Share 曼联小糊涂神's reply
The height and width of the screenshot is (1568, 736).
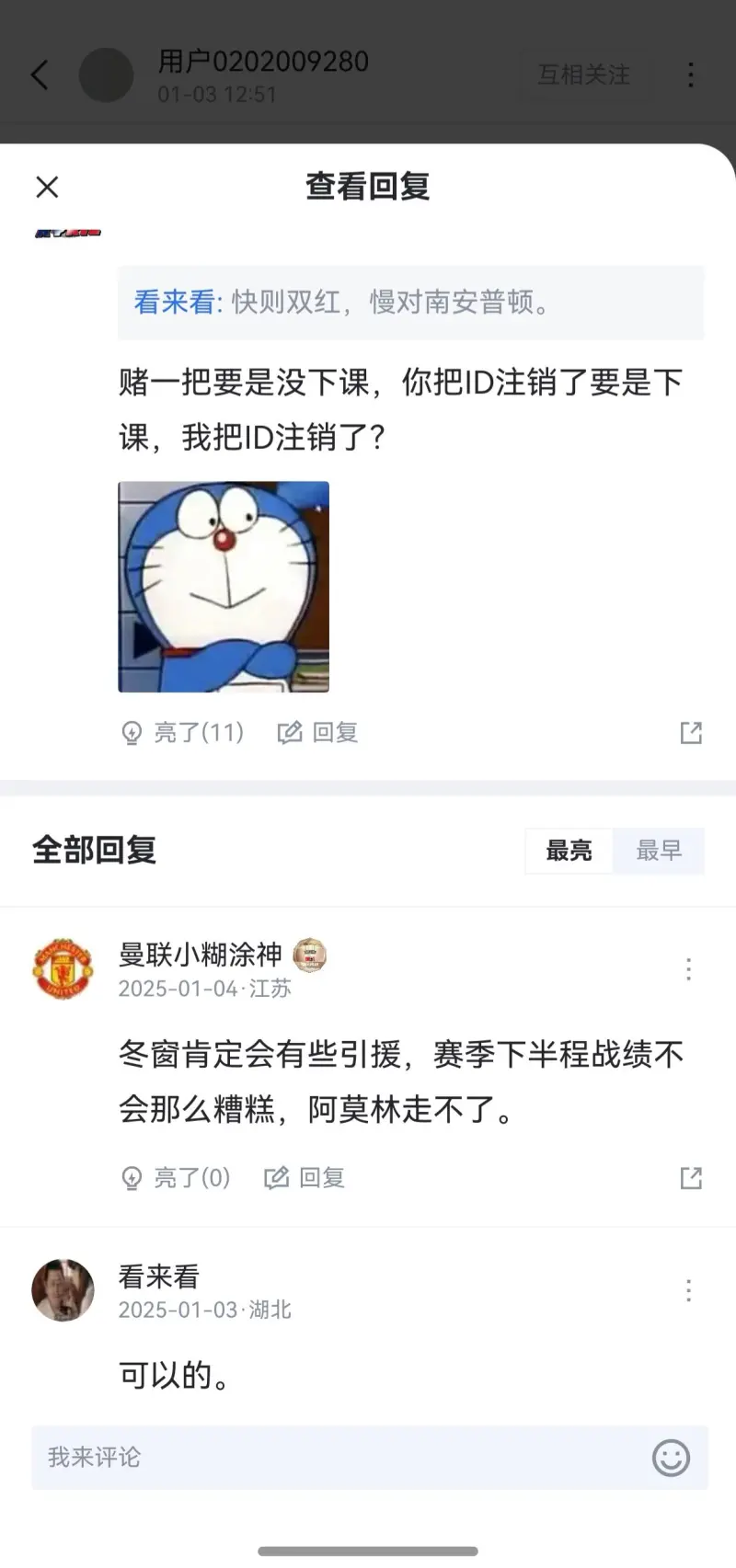tap(690, 1177)
